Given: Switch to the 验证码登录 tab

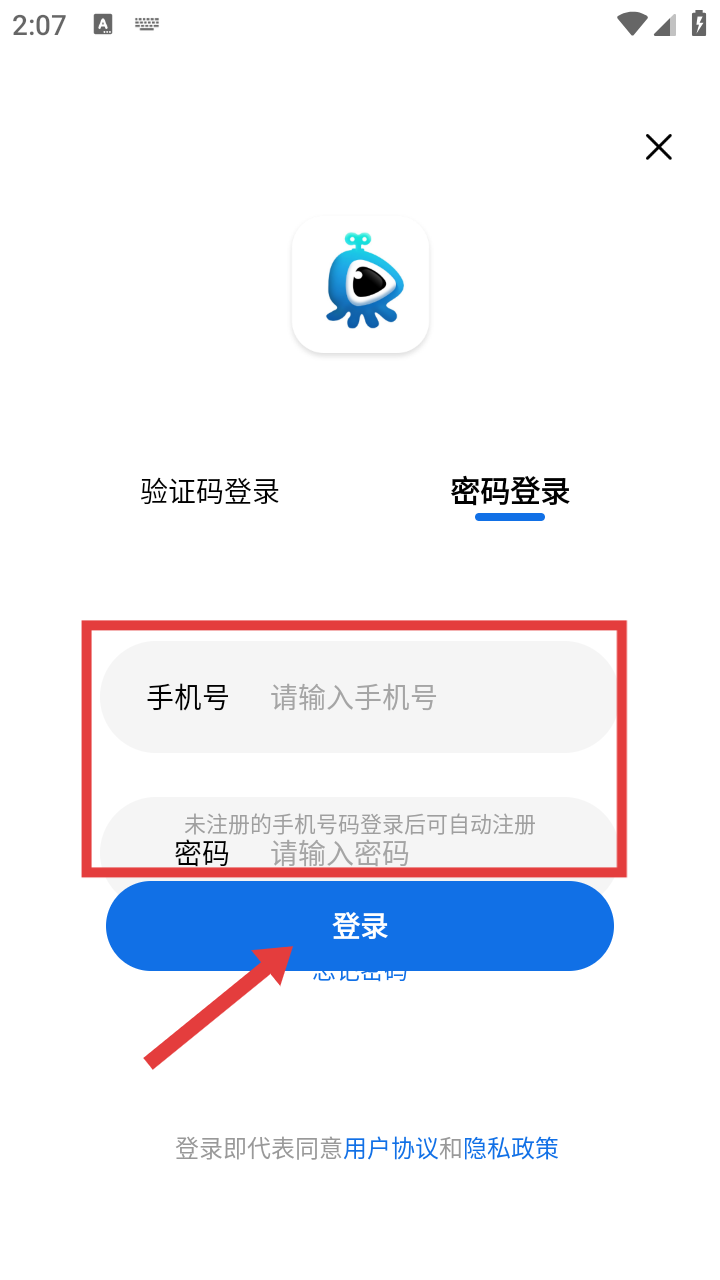Looking at the screenshot, I should [x=210, y=492].
